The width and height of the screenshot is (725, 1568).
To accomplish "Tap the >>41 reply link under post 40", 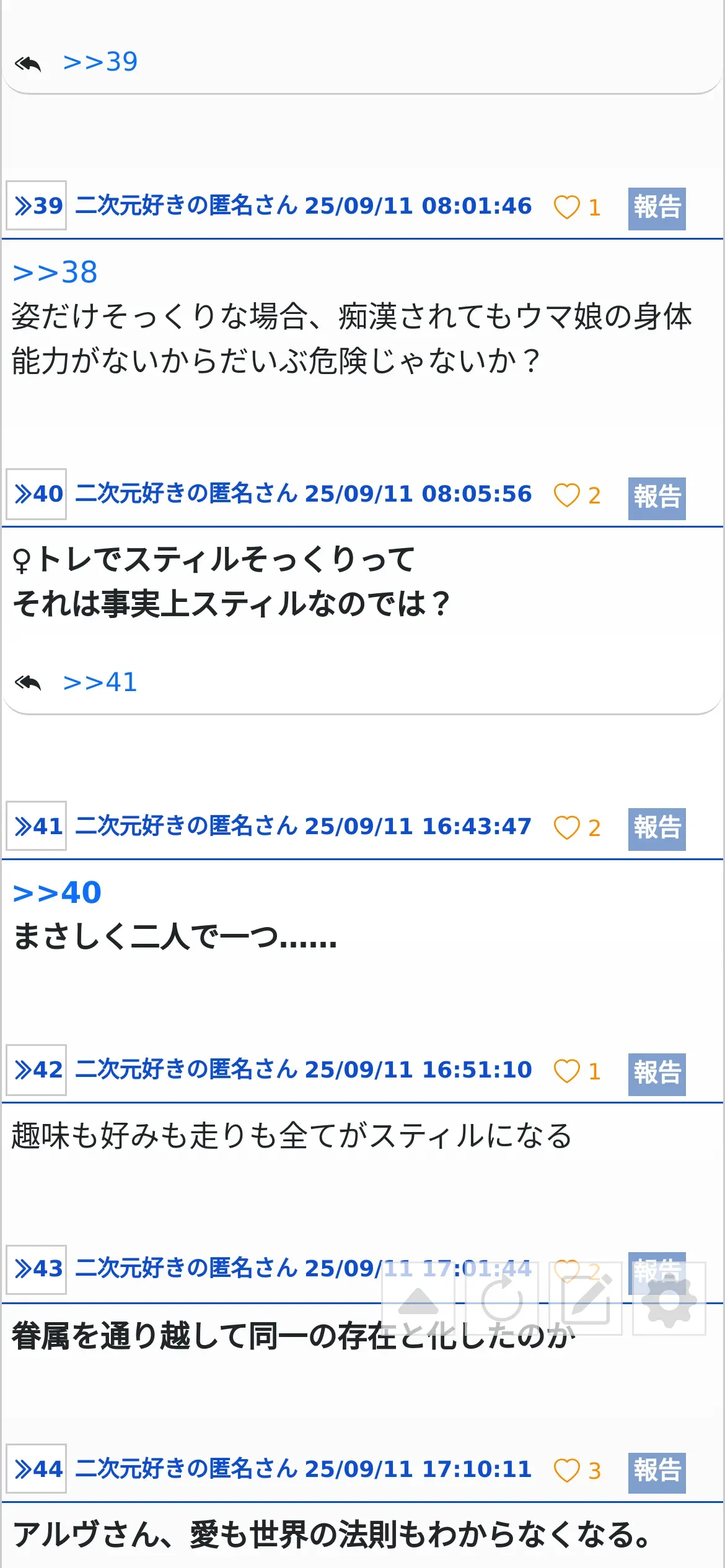I will click(x=100, y=682).
